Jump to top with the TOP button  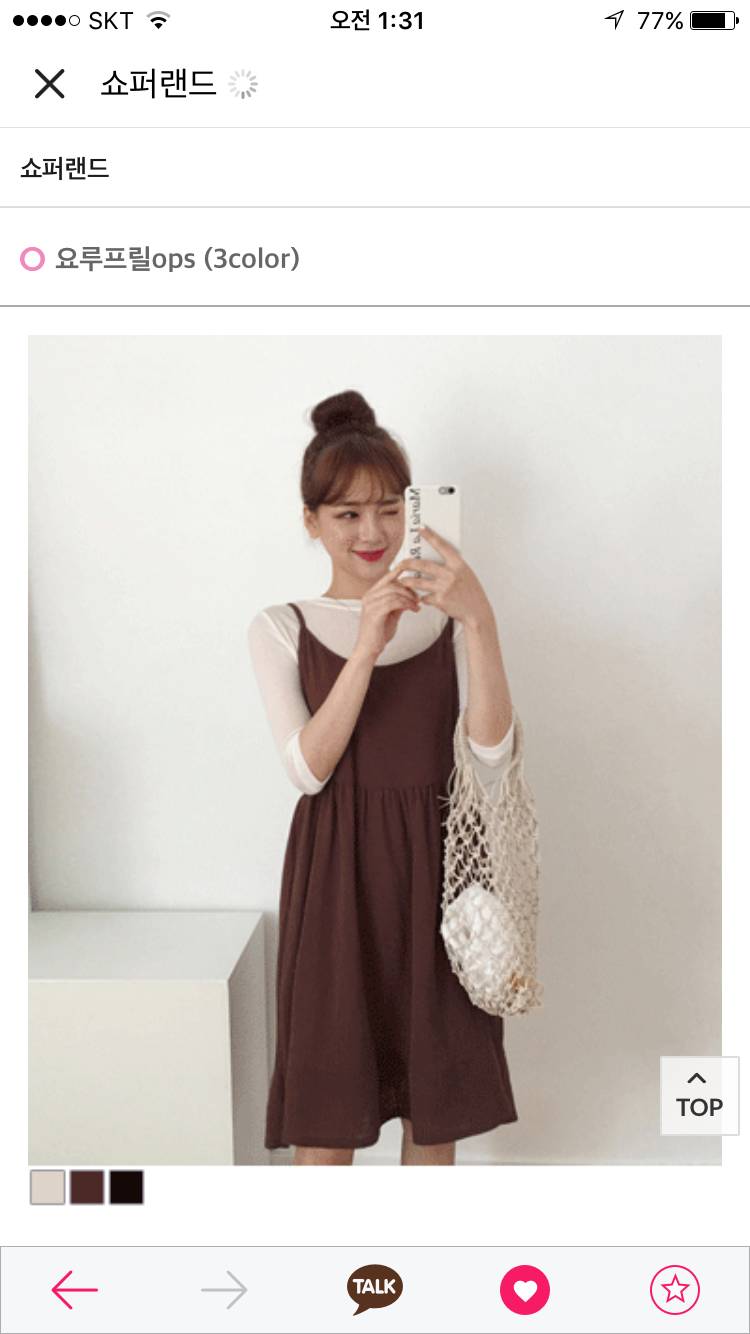click(x=699, y=1095)
